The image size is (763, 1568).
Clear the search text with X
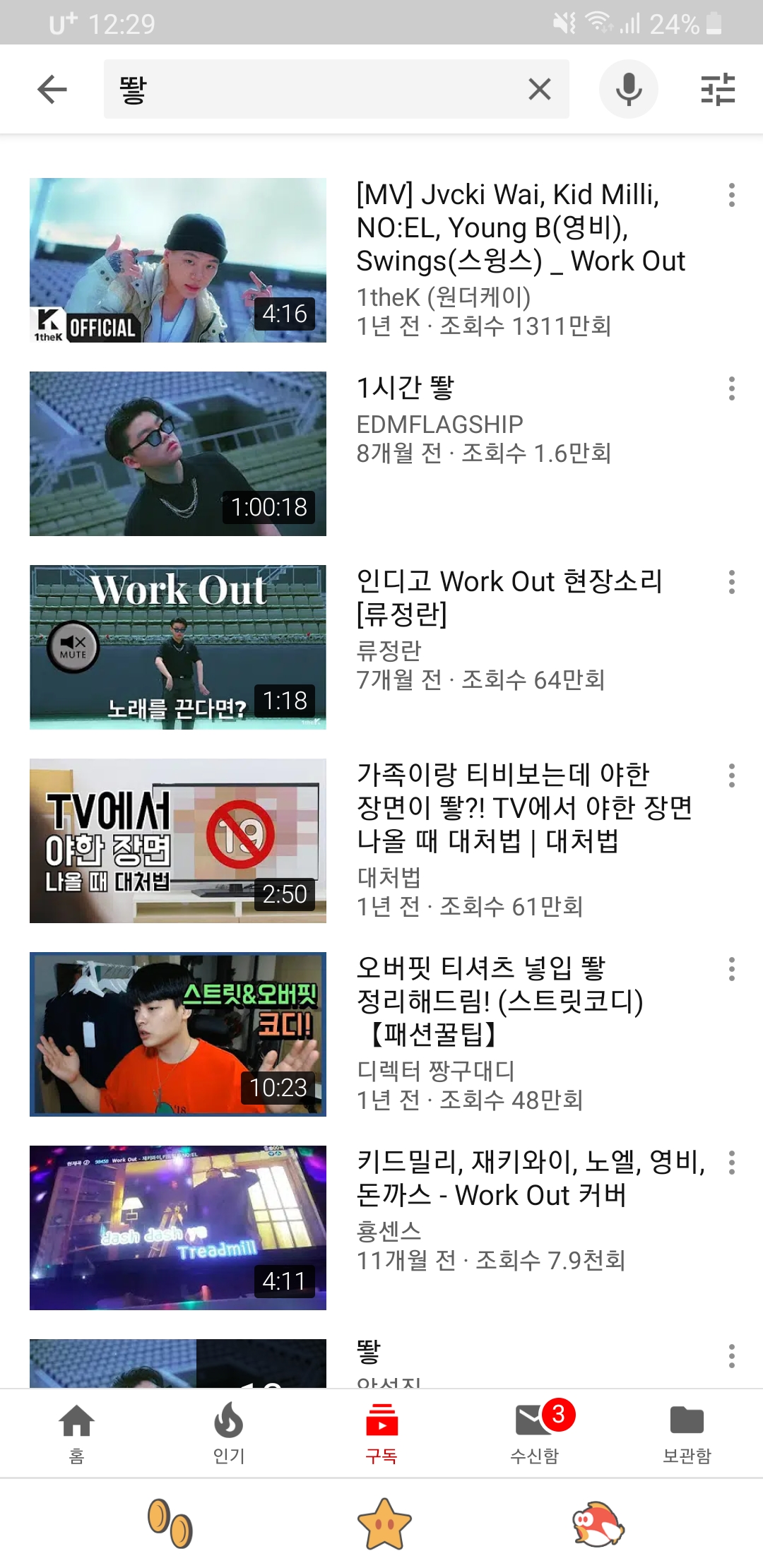pos(540,90)
